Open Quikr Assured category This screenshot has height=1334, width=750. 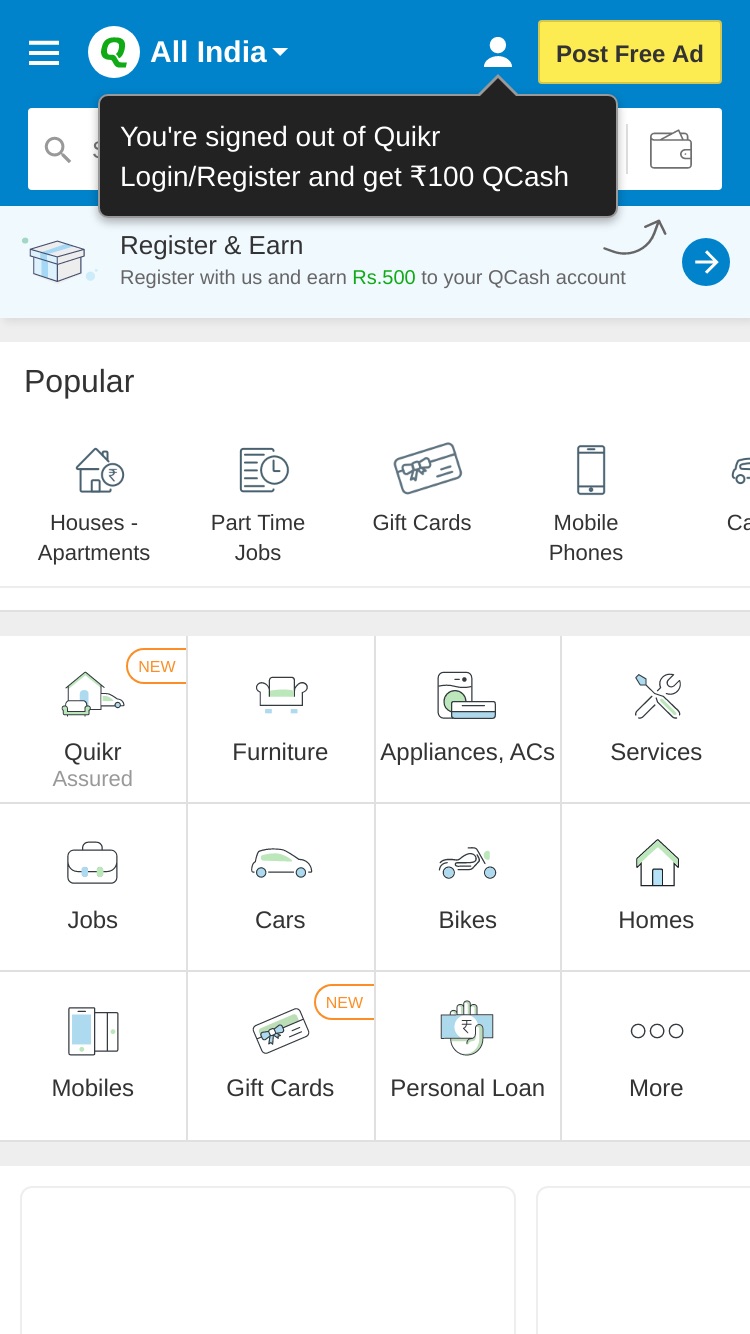[x=93, y=719]
